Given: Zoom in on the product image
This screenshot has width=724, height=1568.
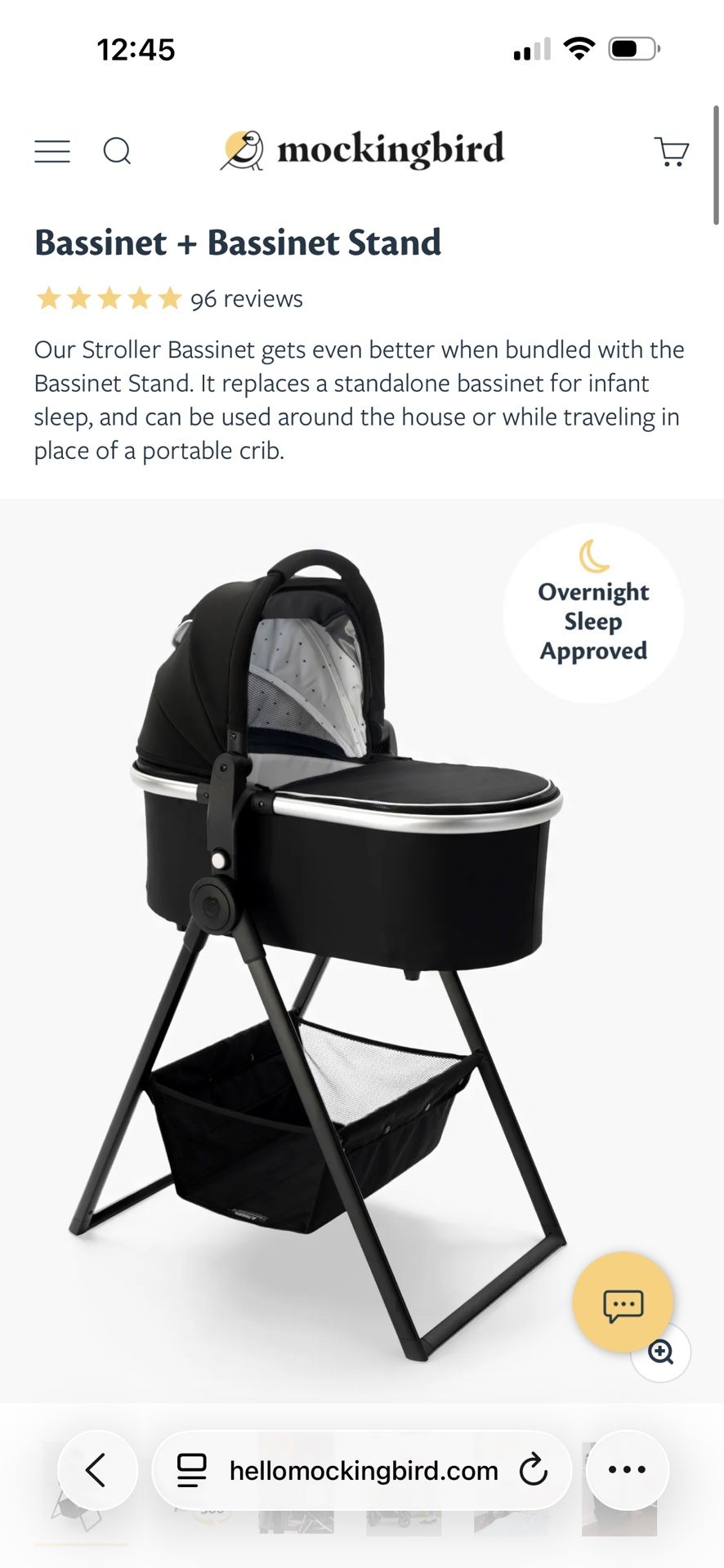Looking at the screenshot, I should pos(660,1352).
